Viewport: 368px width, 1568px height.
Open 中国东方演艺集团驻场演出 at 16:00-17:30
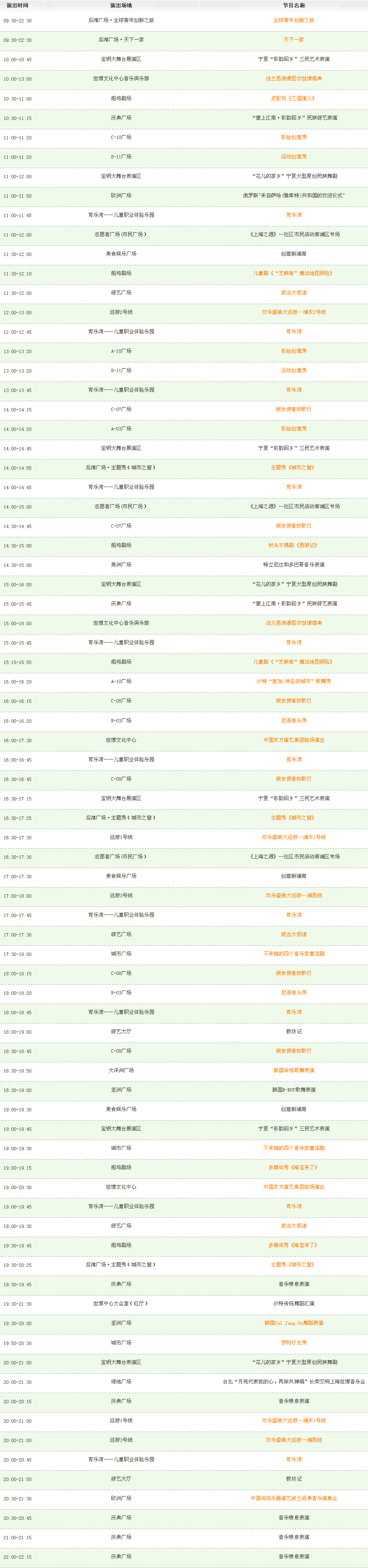294,740
